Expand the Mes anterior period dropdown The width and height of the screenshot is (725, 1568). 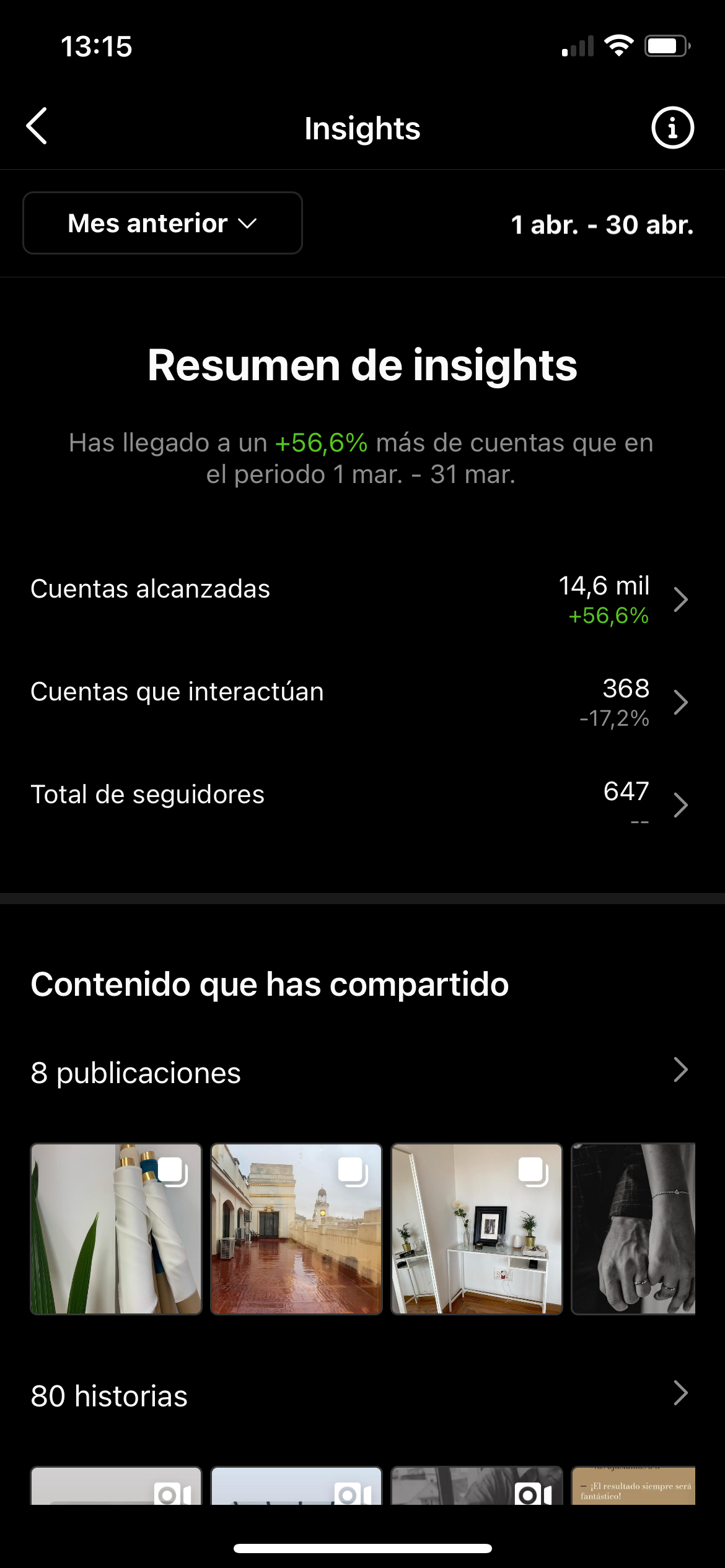(x=162, y=224)
